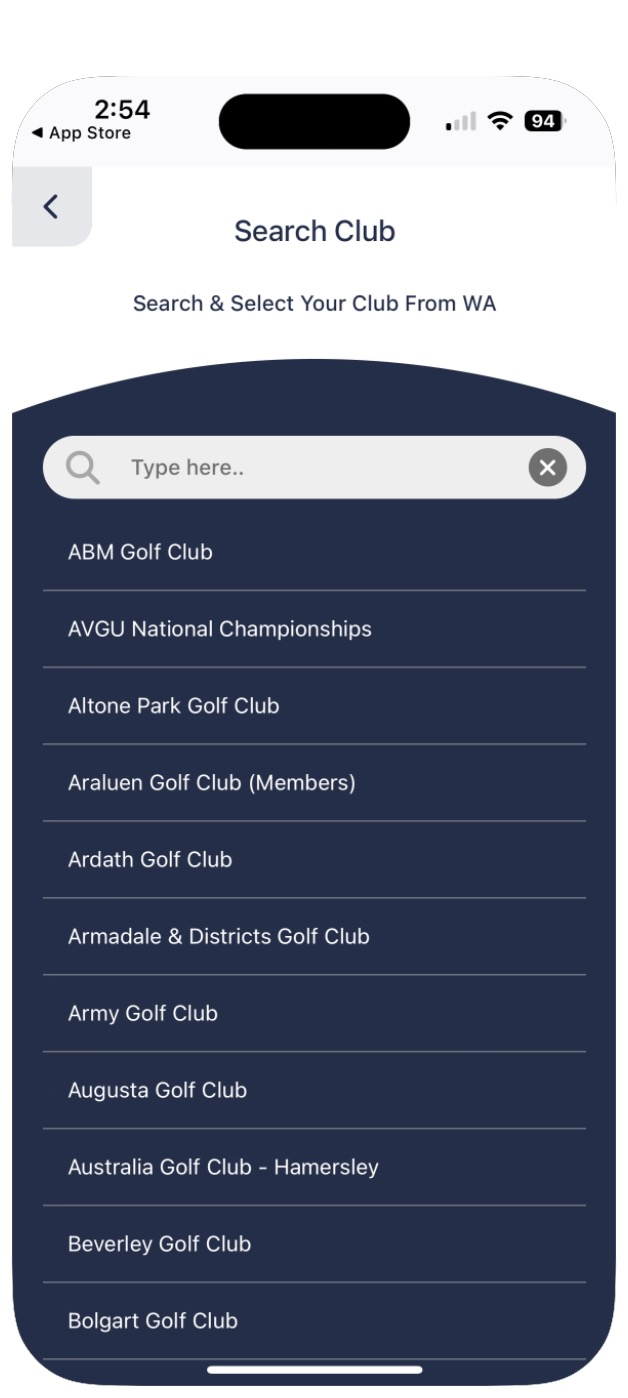Viewport: 628px width, 1398px height.
Task: Clear the search field text
Action: [547, 467]
